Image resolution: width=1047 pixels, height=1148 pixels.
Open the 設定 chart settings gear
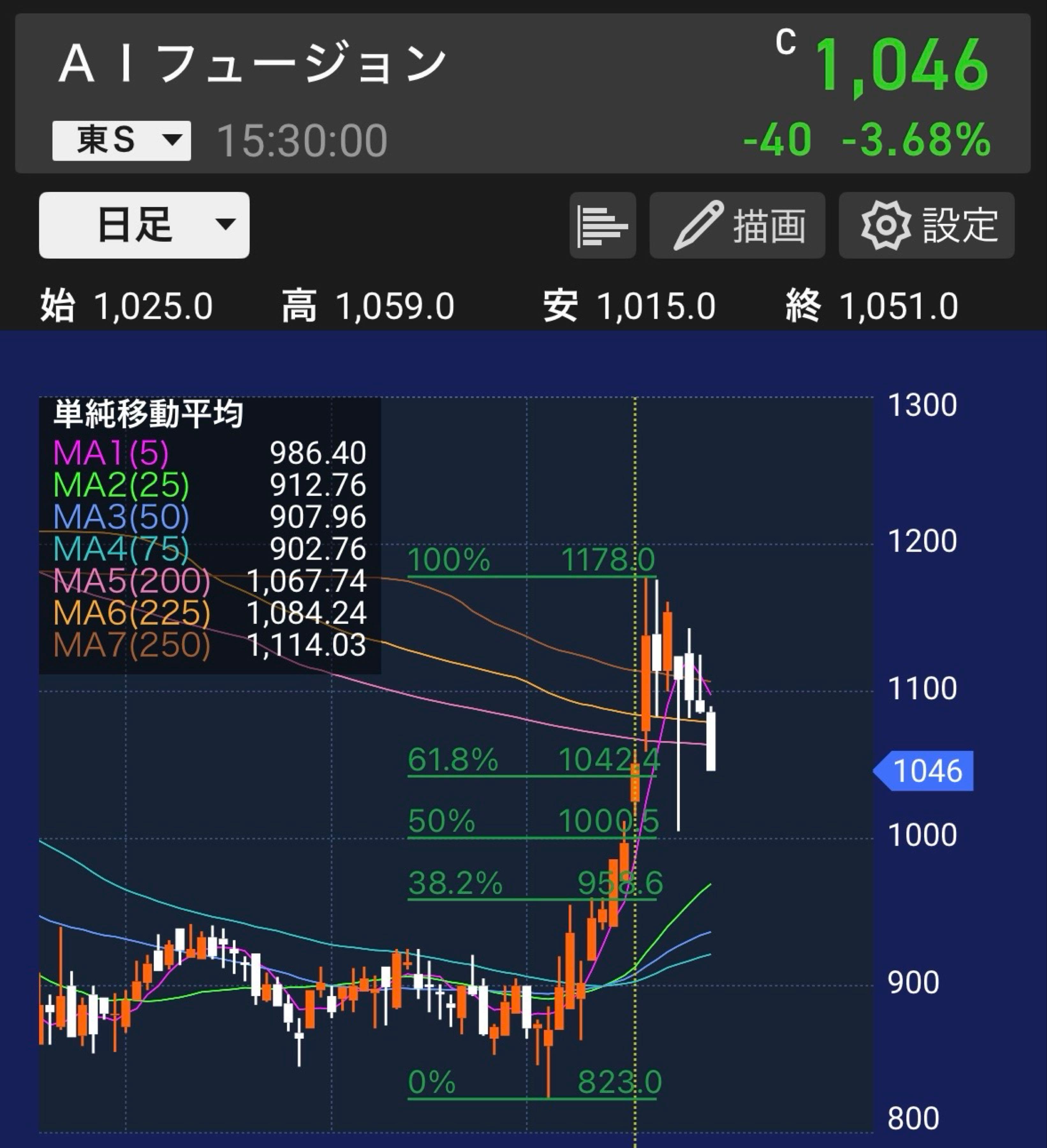tap(926, 226)
